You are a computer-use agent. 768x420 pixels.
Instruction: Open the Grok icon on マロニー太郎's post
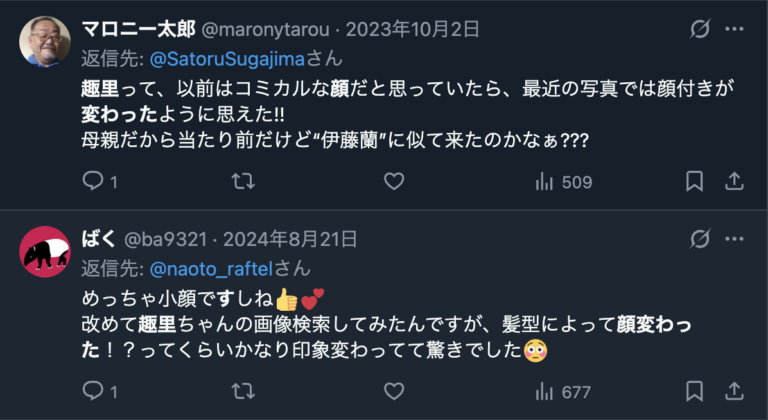700,29
